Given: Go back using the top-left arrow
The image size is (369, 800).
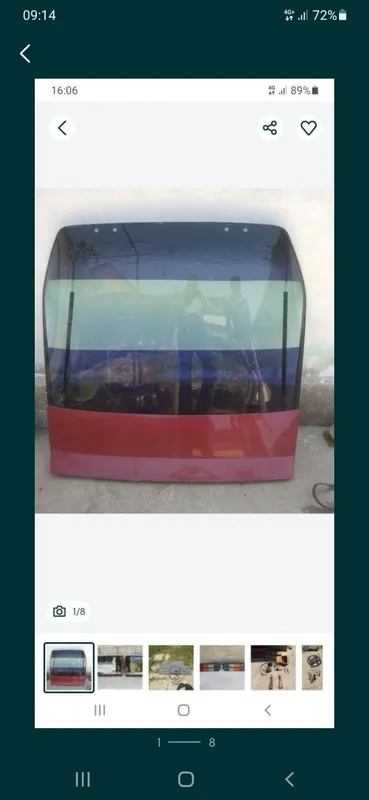Looking at the screenshot, I should pyautogui.click(x=25, y=54).
